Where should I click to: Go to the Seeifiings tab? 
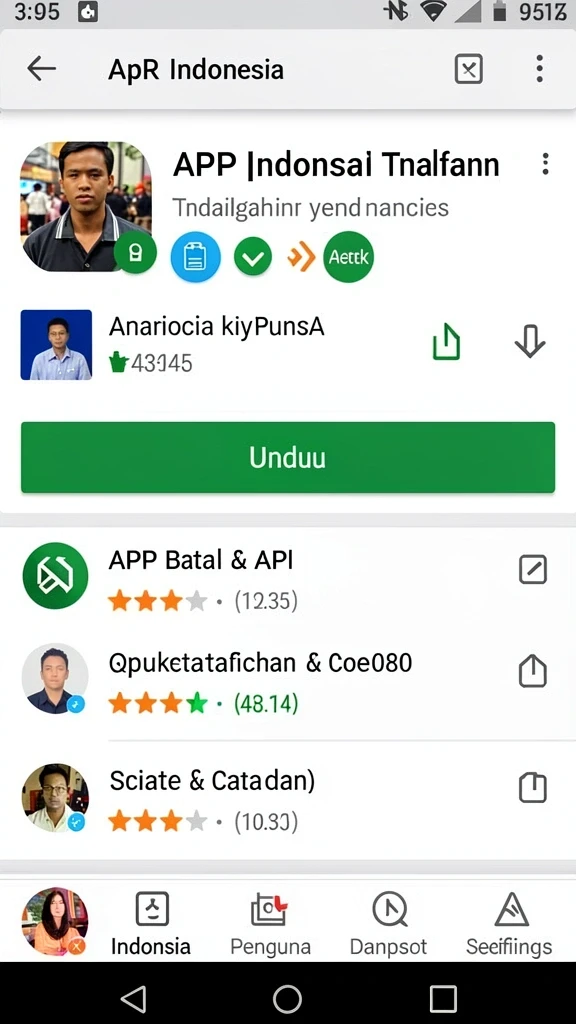pos(509,924)
